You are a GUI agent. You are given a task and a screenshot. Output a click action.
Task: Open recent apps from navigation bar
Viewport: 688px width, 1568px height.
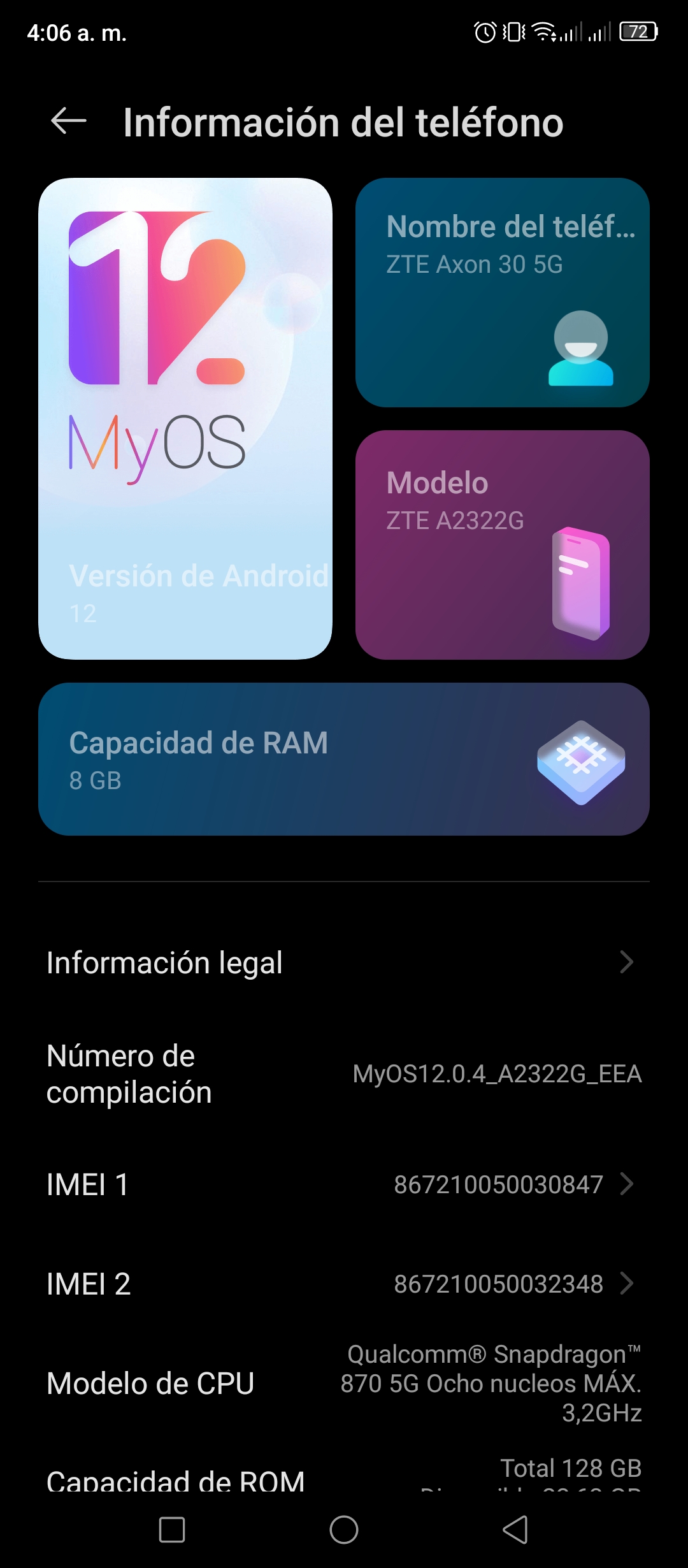[172, 1530]
